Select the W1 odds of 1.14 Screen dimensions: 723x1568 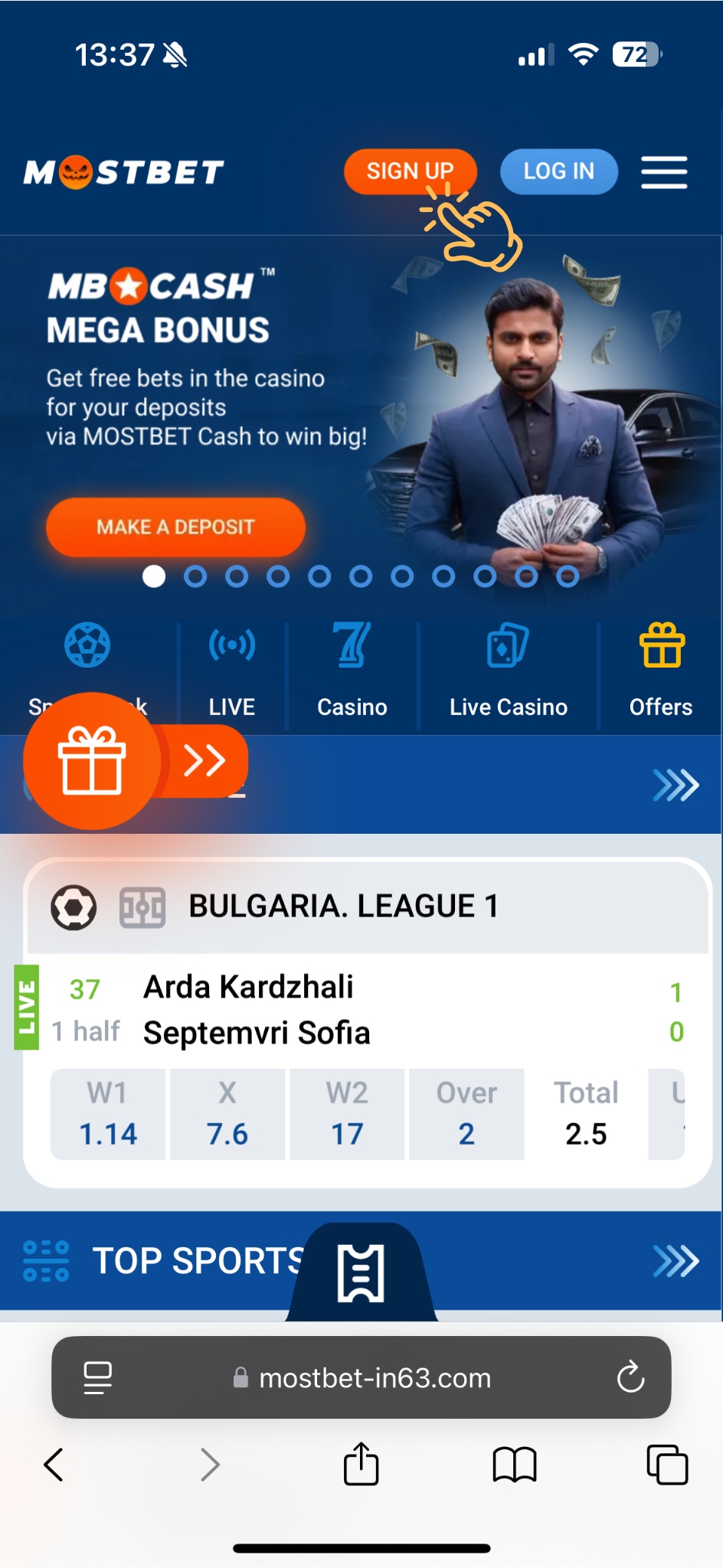point(108,1115)
